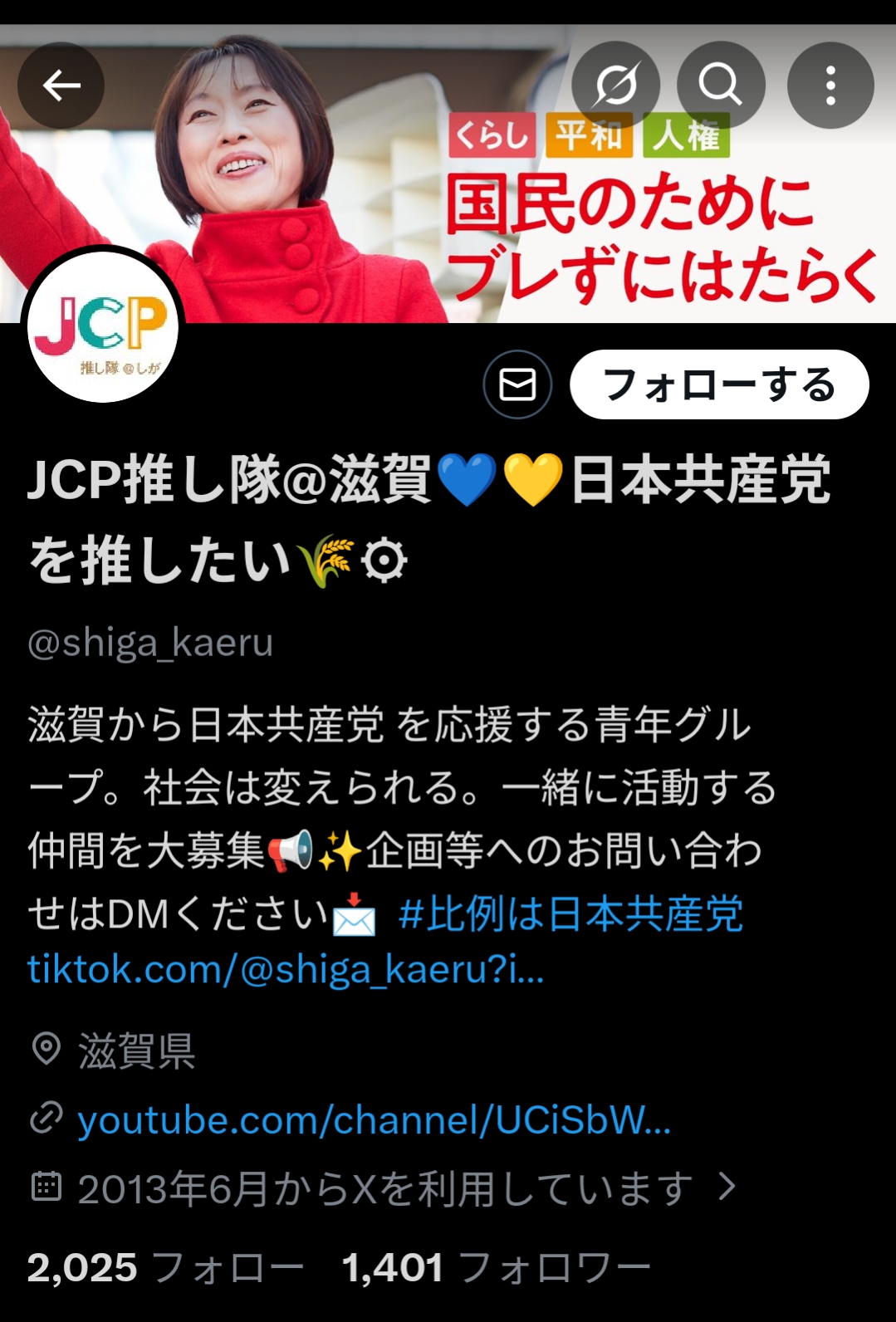This screenshot has height=1322, width=896.
Task: Open the #比例は日本共産党 hashtag
Action: 570,914
